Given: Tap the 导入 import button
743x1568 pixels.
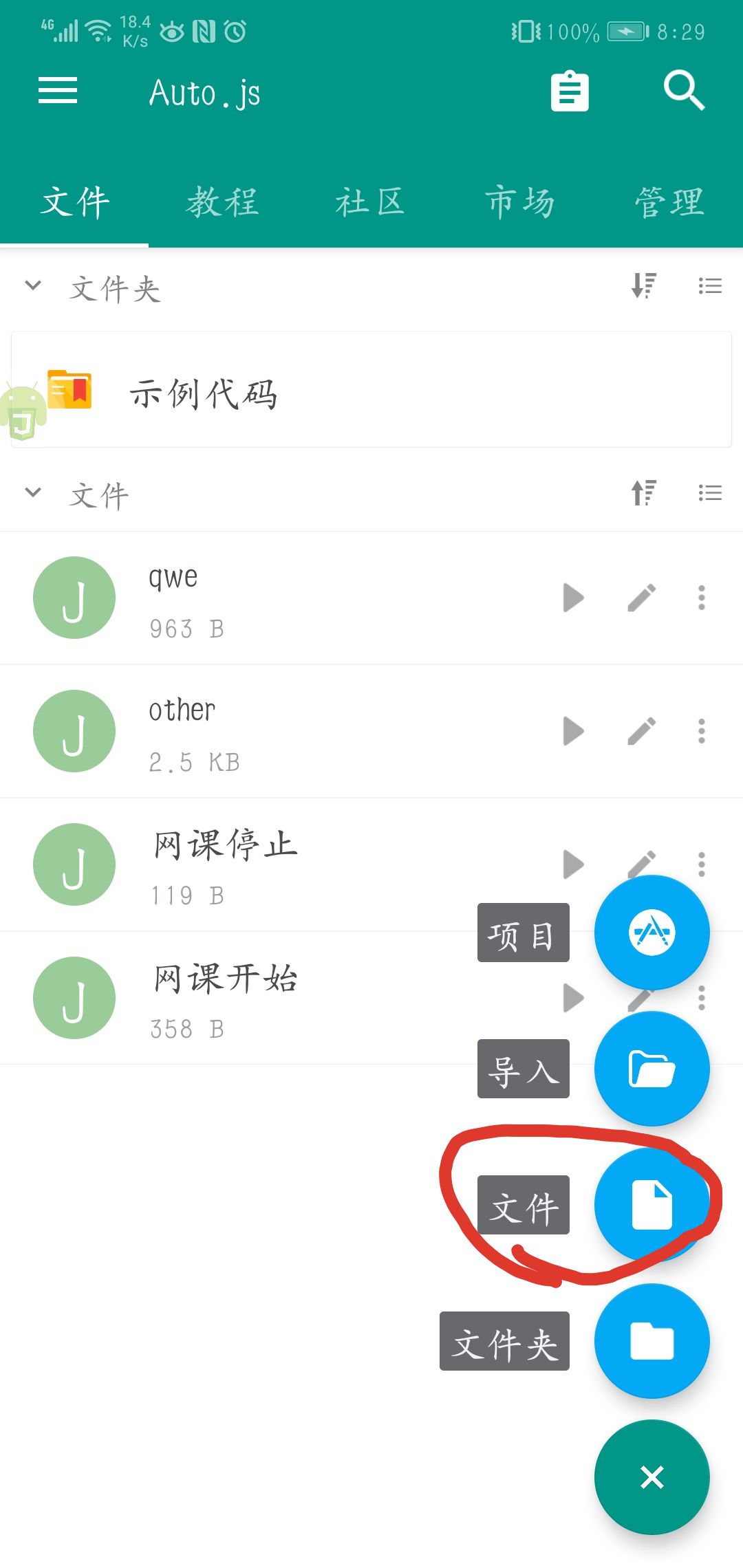Looking at the screenshot, I should pos(652,1069).
